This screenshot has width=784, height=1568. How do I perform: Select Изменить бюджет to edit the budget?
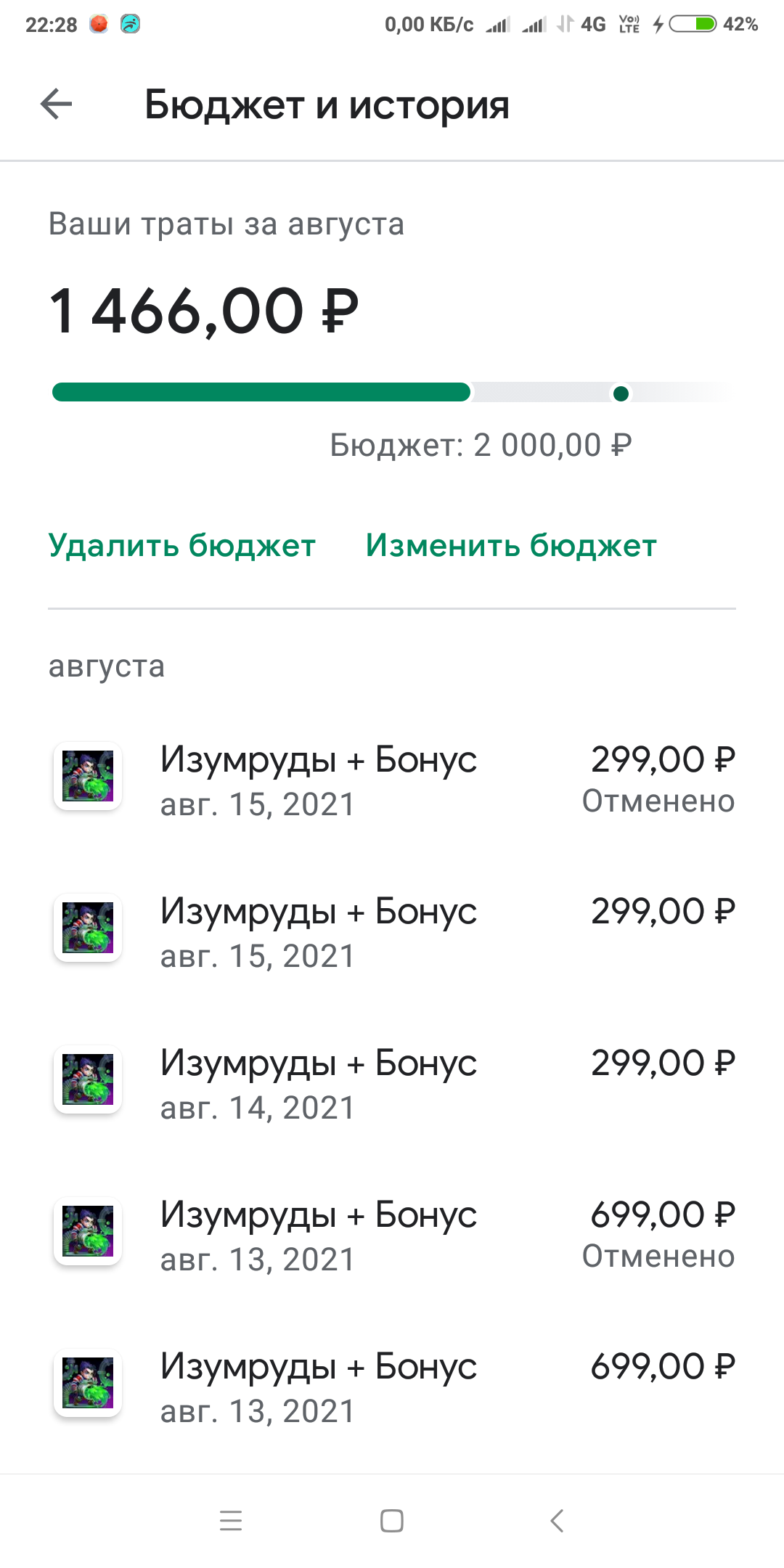point(511,545)
